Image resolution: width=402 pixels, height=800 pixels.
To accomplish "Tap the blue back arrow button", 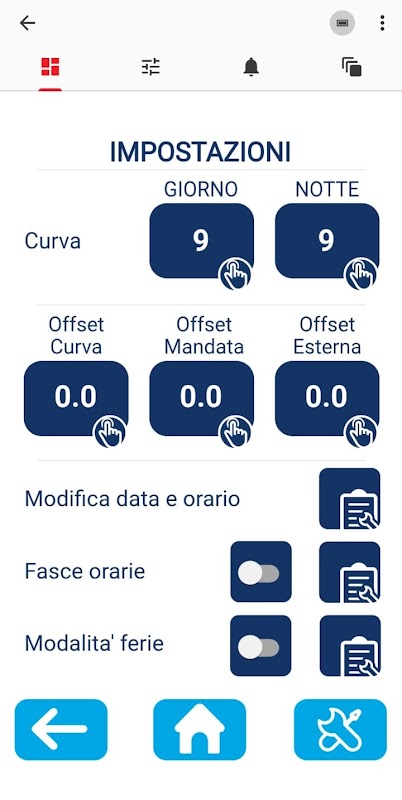I will pyautogui.click(x=61, y=730).
